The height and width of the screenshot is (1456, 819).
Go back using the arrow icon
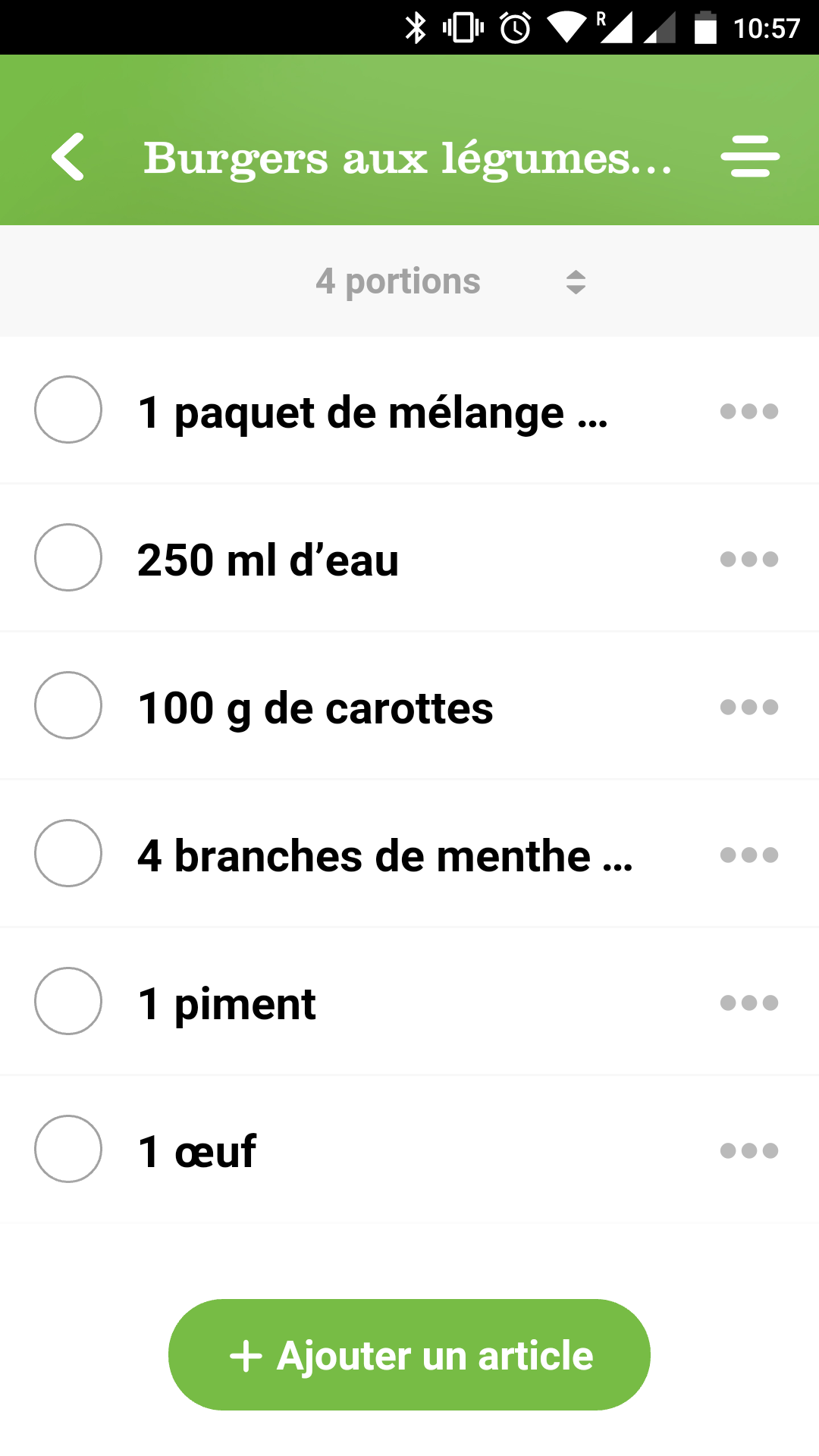coord(68,157)
